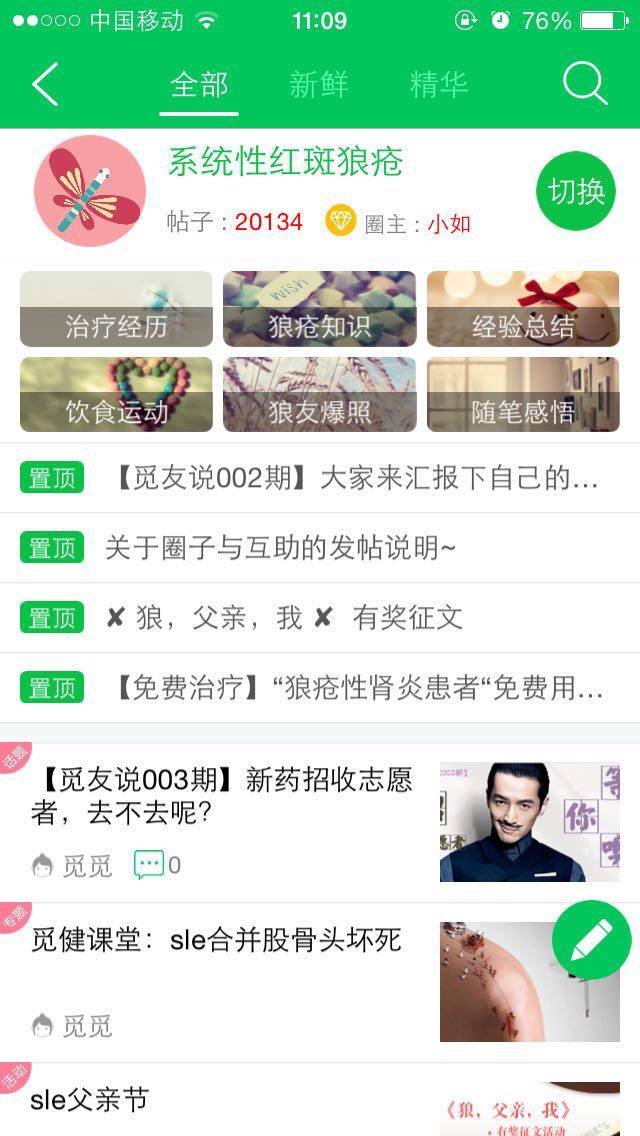The image size is (640, 1136).
Task: Open the 狼友爆照 category tile
Action: (x=319, y=395)
